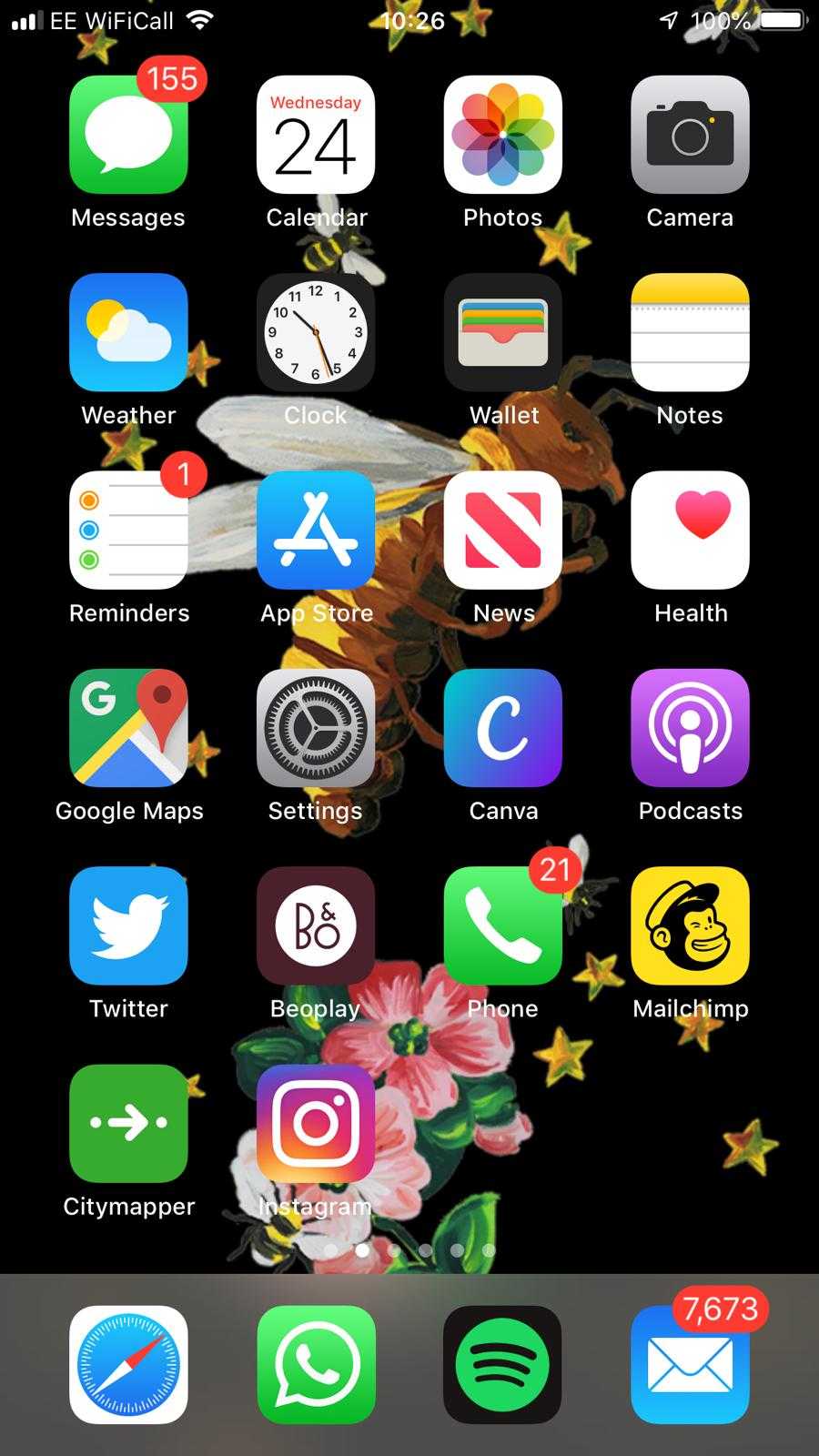819x1456 pixels.
Task: Open the Clock app
Action: pyautogui.click(x=316, y=332)
